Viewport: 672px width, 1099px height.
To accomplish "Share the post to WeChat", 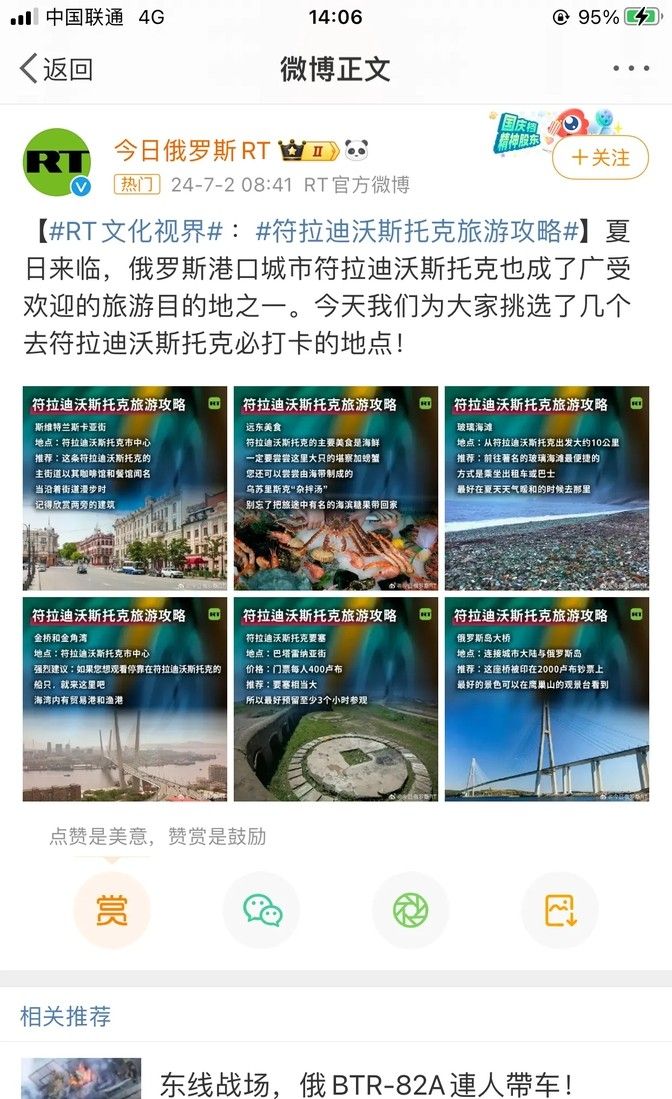I will pyautogui.click(x=262, y=910).
